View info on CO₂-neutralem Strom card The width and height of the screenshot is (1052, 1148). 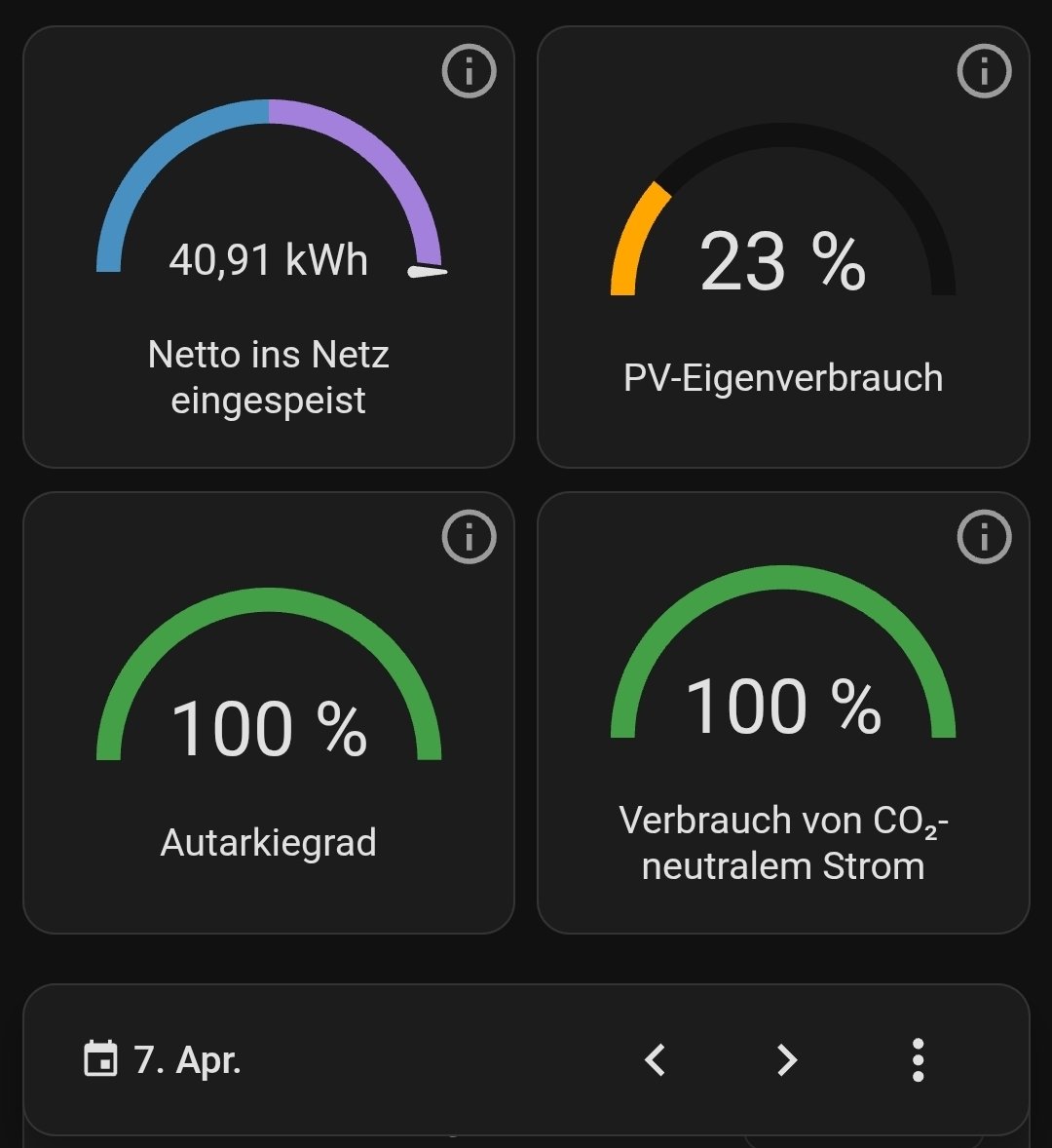click(x=984, y=537)
